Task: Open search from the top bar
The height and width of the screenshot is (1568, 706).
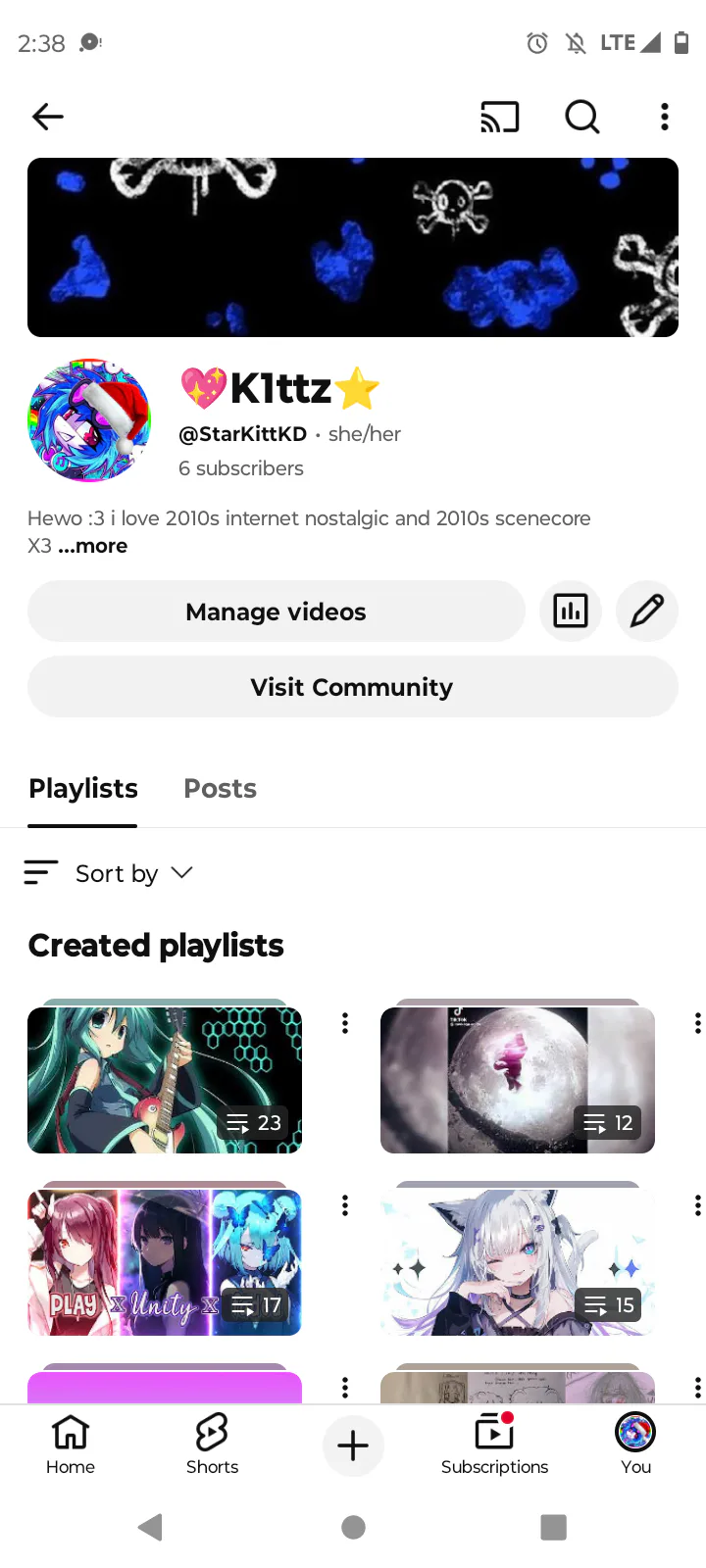Action: pyautogui.click(x=582, y=117)
